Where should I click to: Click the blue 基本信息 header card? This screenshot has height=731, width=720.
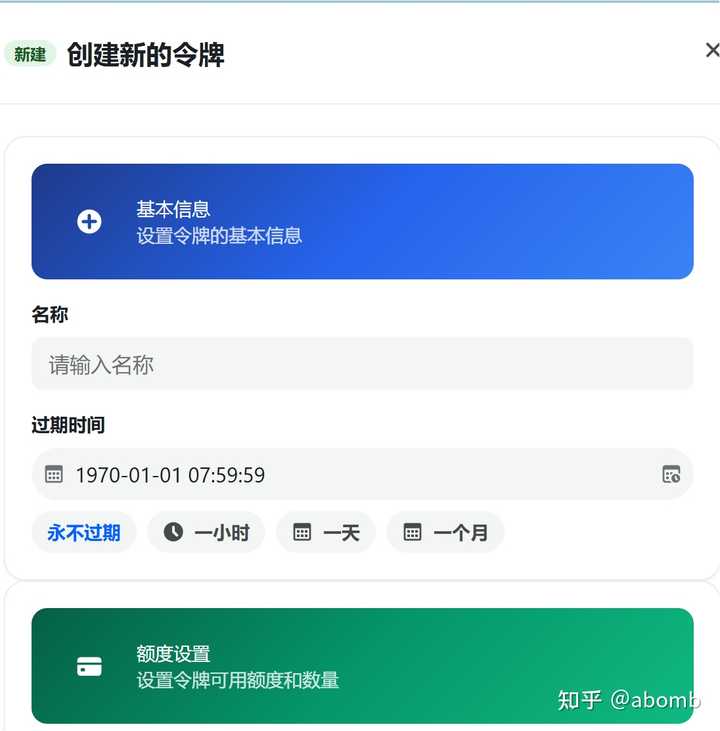click(x=361, y=221)
